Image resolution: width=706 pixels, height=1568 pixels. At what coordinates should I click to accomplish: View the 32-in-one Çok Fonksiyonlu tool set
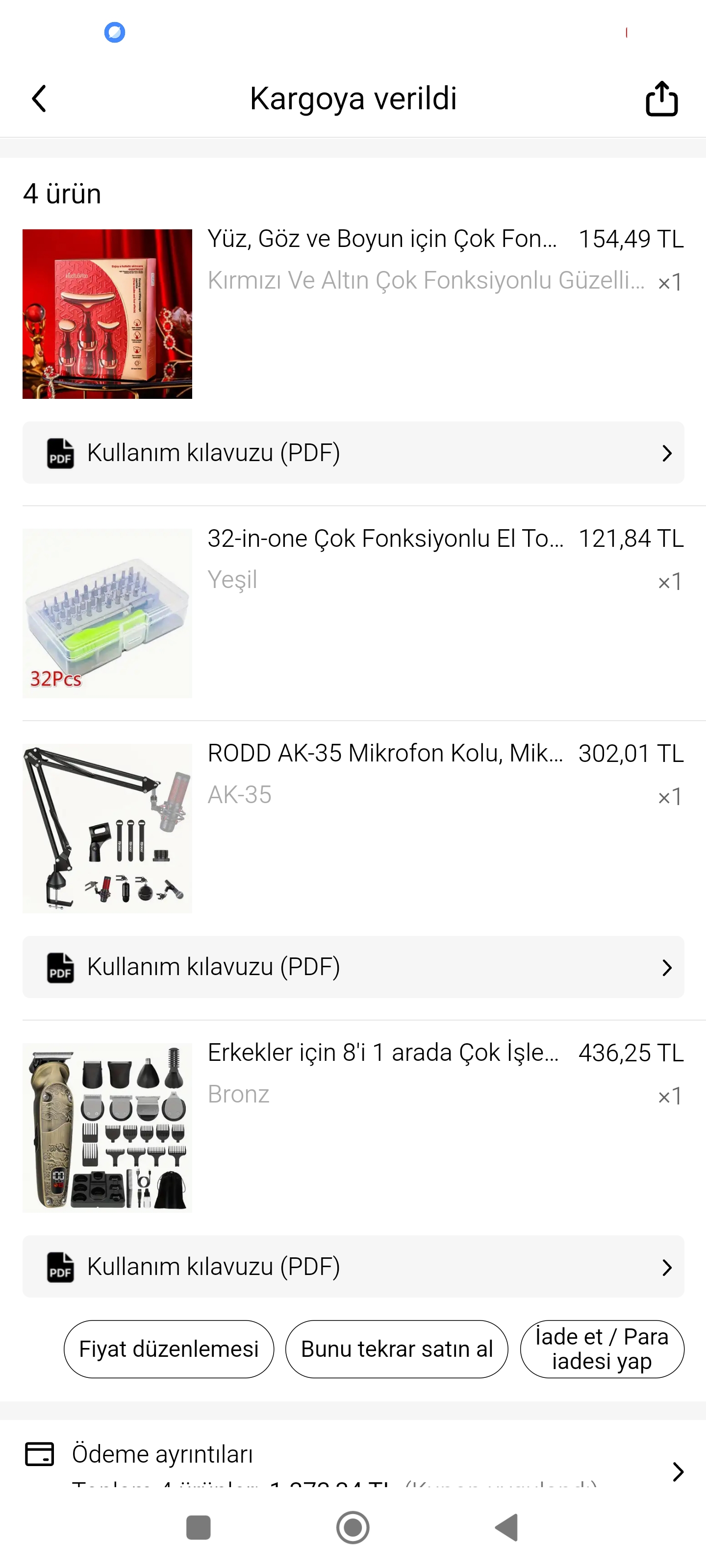(x=385, y=539)
